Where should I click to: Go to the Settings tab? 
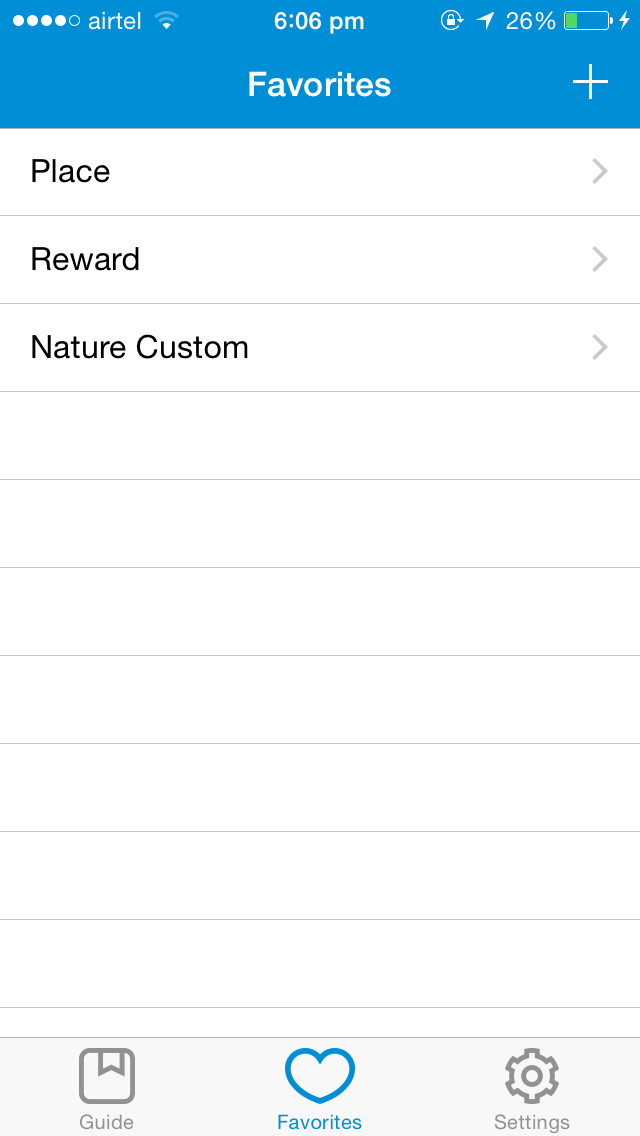532,1088
